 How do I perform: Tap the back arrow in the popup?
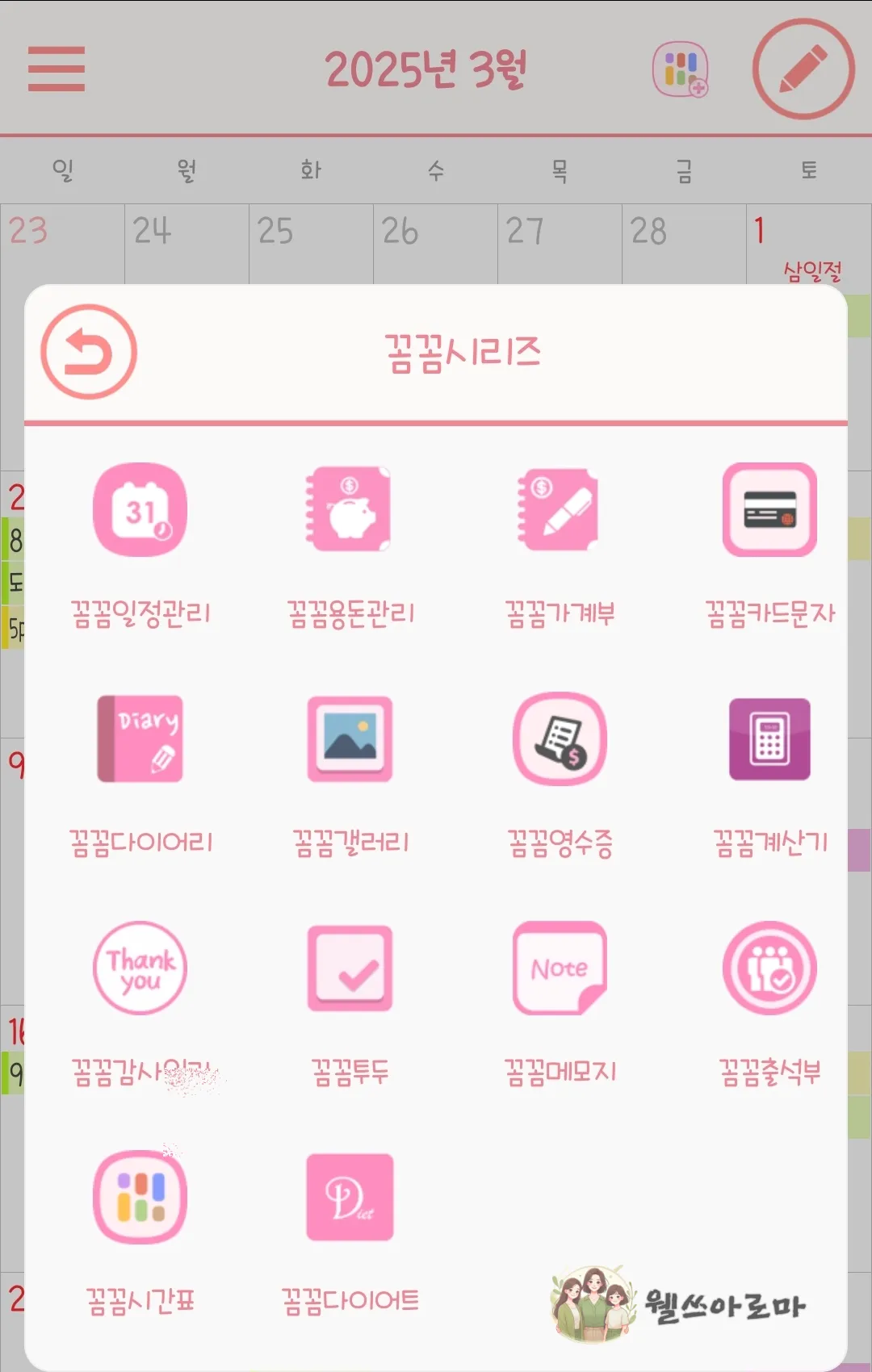point(89,351)
